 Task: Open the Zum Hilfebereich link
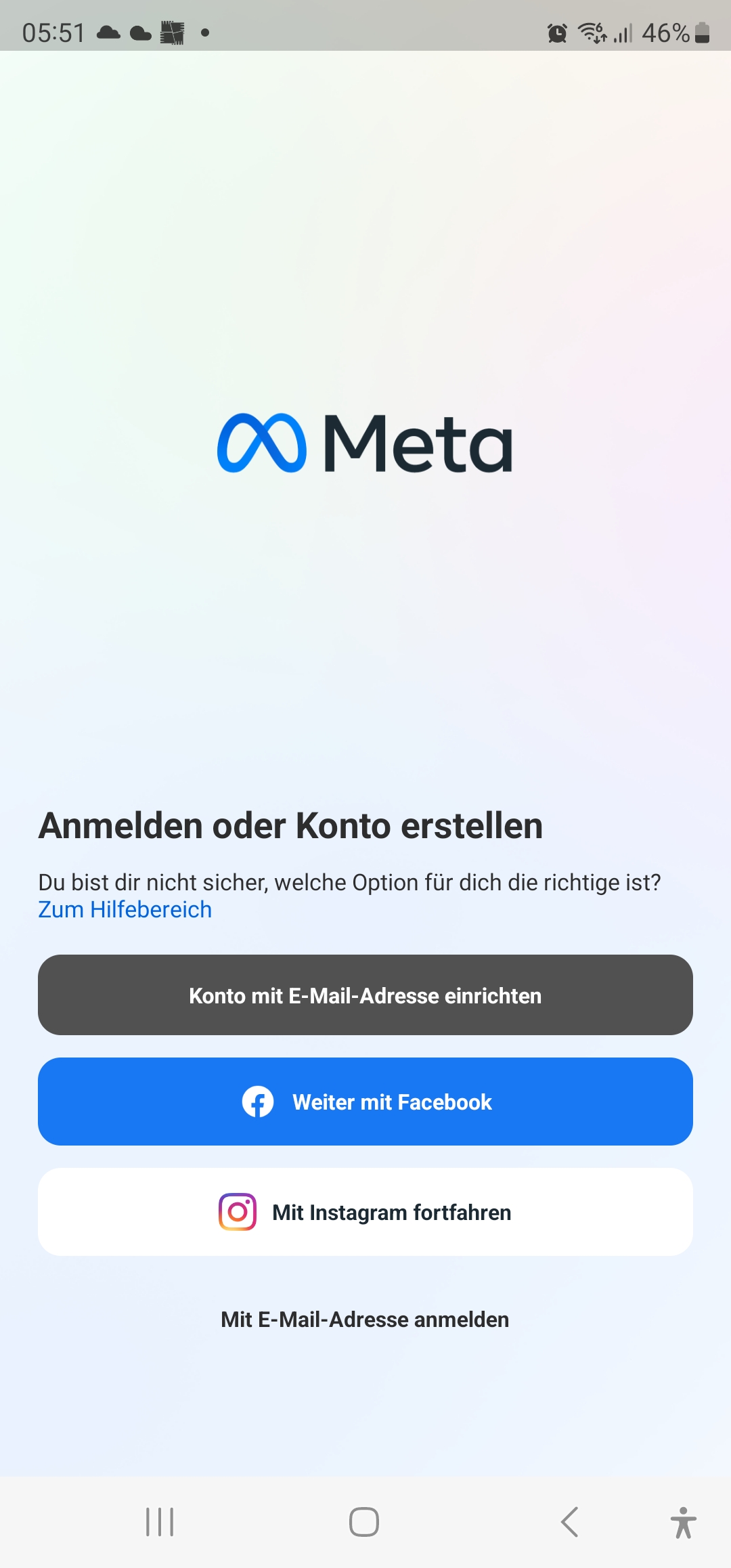click(x=125, y=909)
